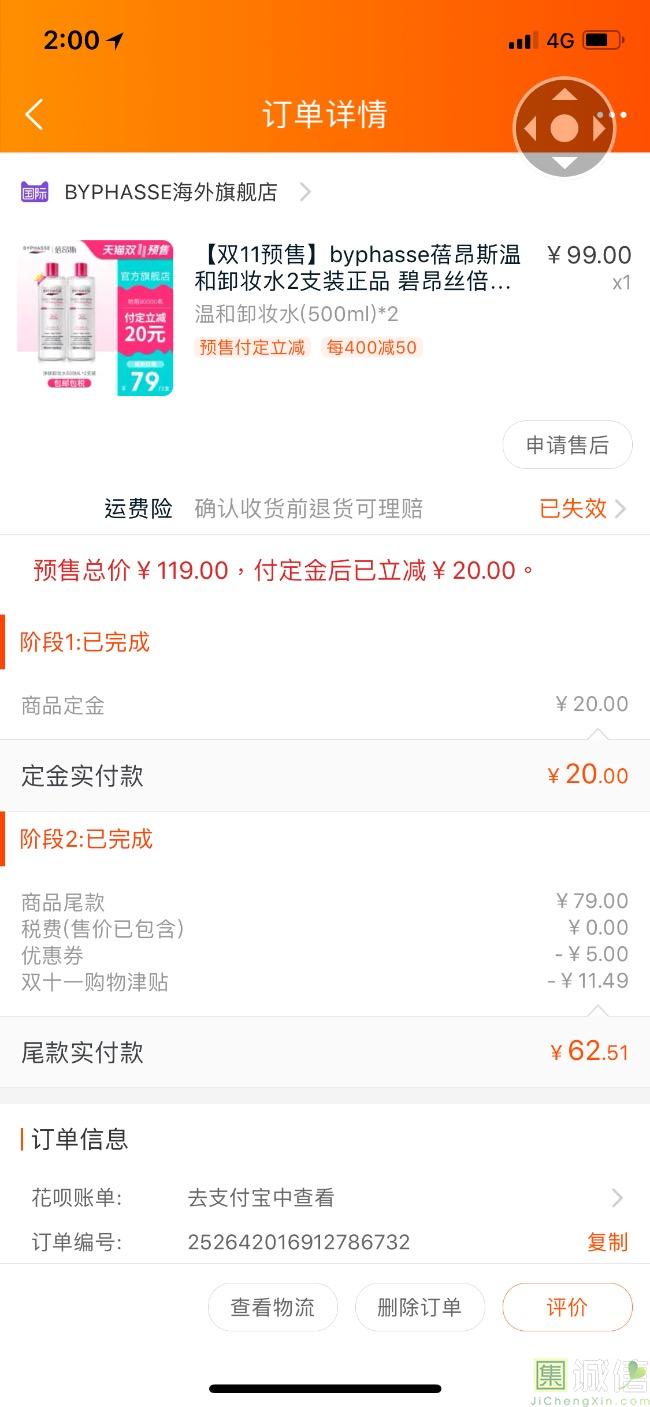Viewport: 650px width, 1407px height.
Task: Tap the floating AssistiveTouch control
Action: (x=564, y=128)
